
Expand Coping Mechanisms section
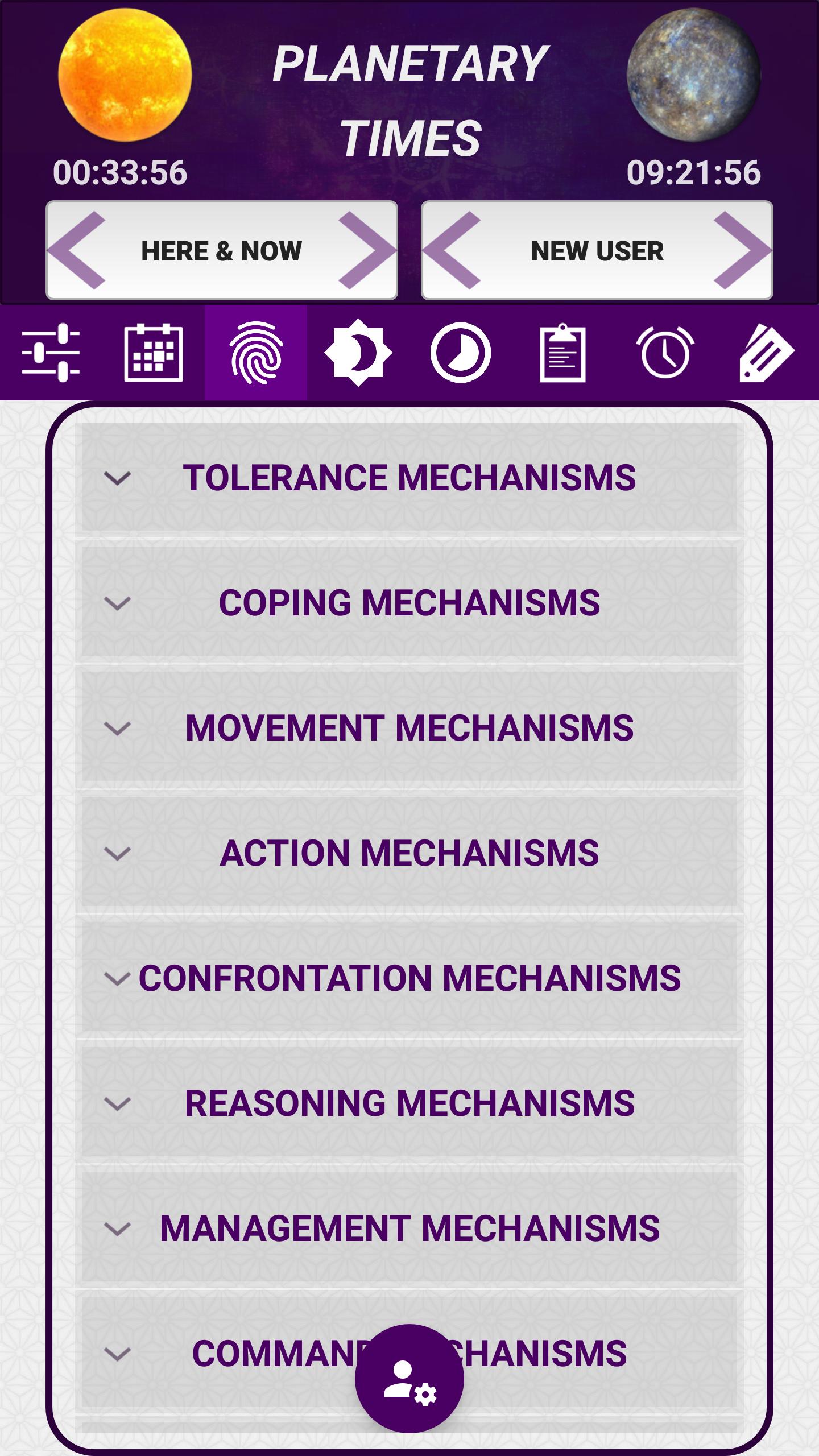click(x=408, y=603)
